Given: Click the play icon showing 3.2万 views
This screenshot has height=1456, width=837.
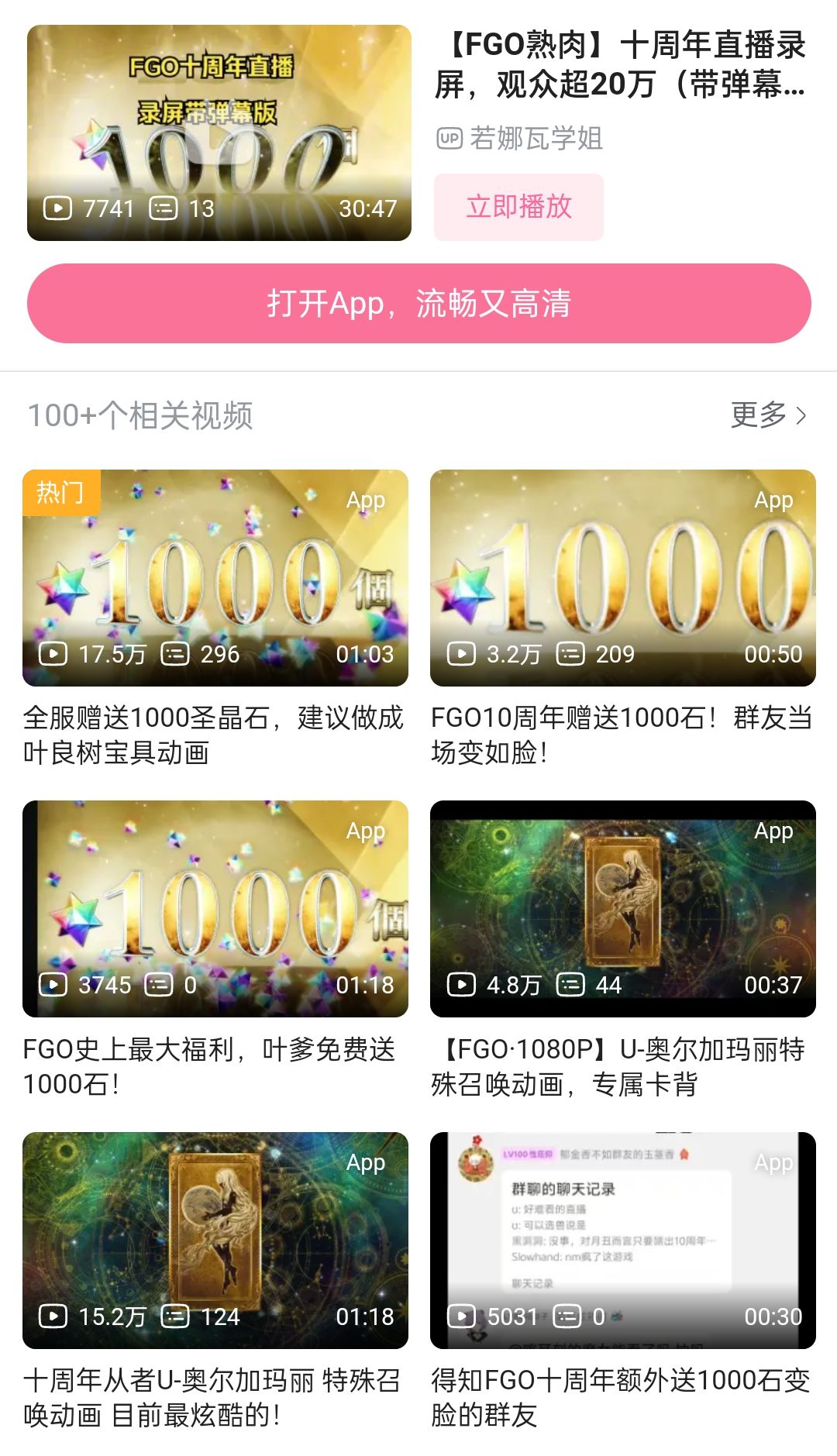Looking at the screenshot, I should click(x=462, y=653).
